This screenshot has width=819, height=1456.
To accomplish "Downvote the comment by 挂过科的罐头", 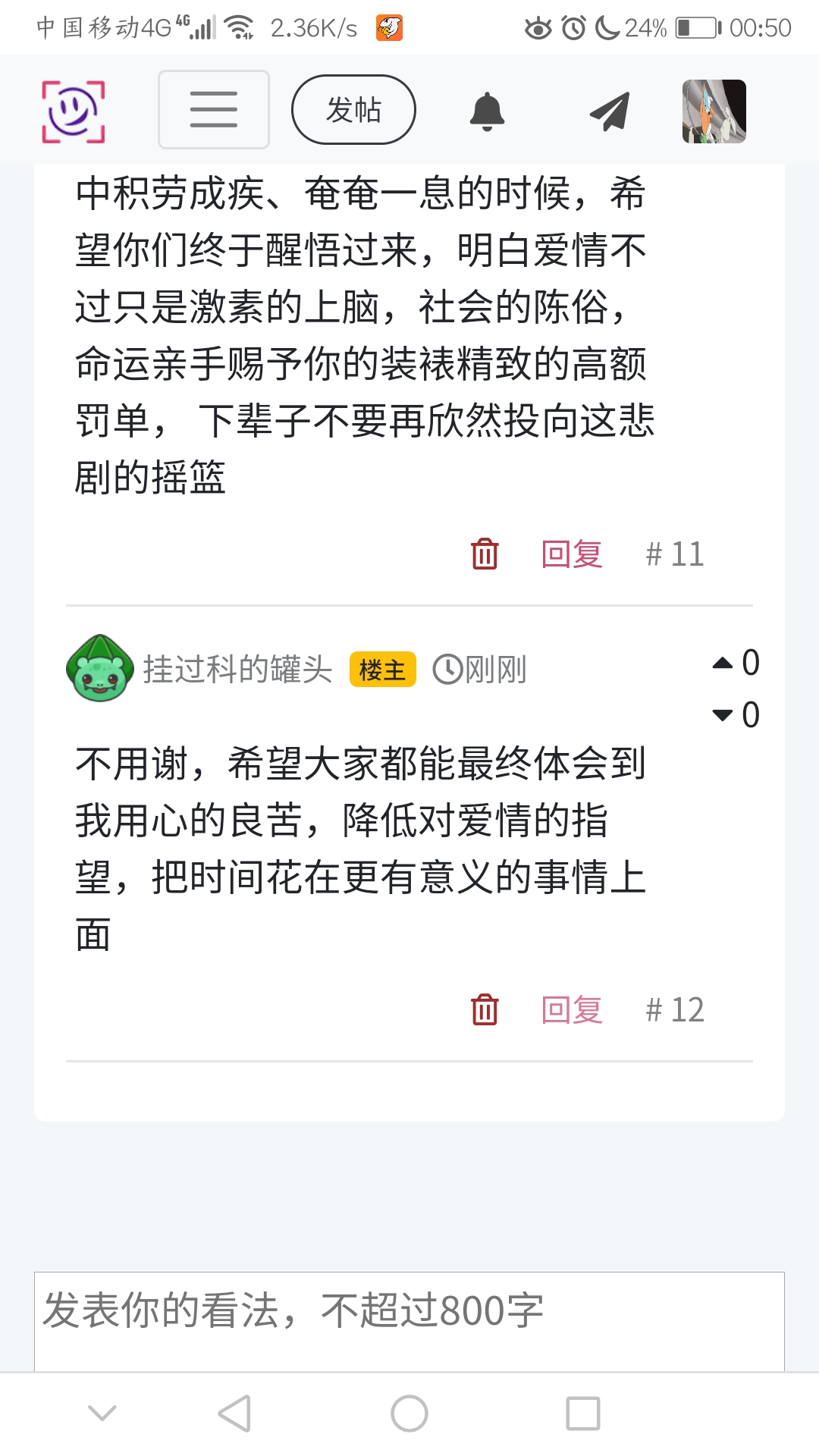I will (x=723, y=714).
